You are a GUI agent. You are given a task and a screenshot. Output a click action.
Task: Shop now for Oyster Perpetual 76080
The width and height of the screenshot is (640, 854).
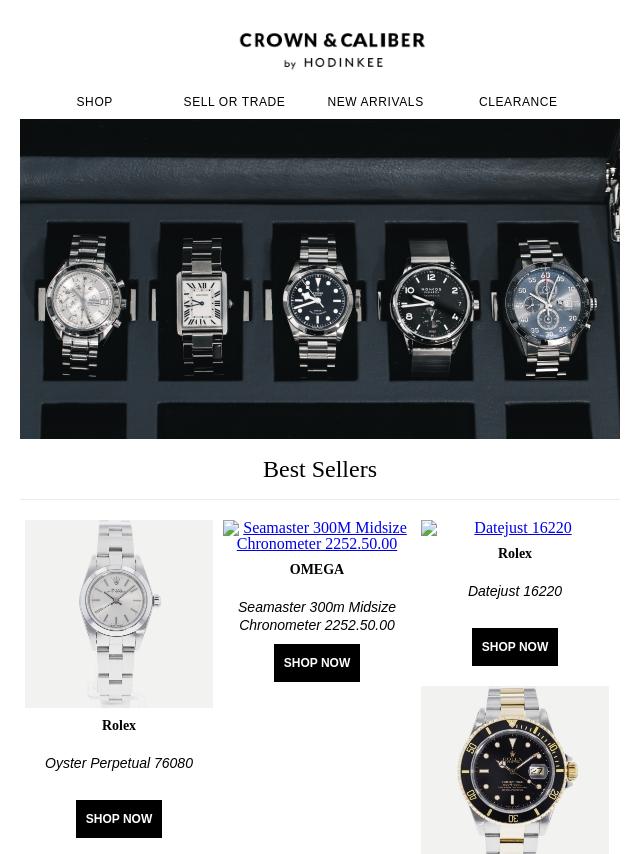[119, 819]
